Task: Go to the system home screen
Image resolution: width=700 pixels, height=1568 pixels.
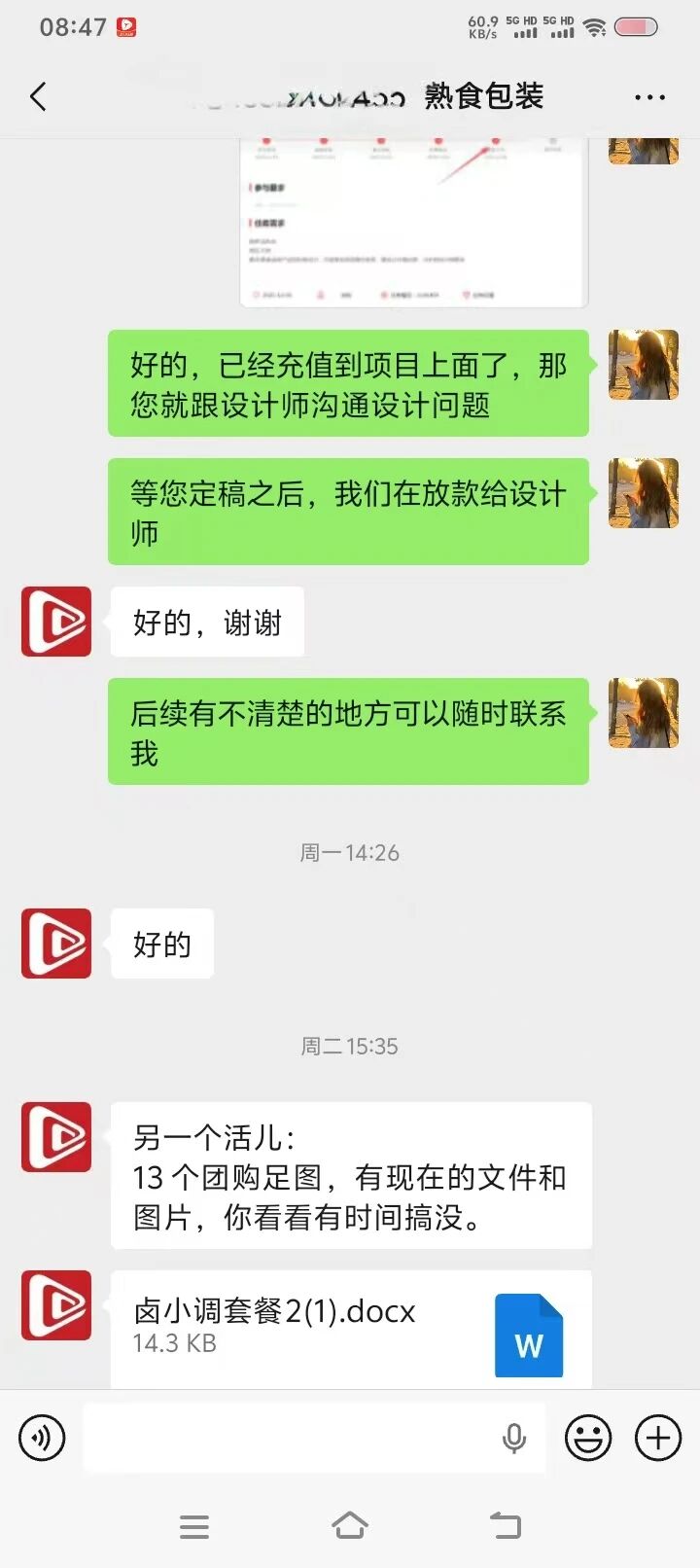Action: [x=350, y=1525]
